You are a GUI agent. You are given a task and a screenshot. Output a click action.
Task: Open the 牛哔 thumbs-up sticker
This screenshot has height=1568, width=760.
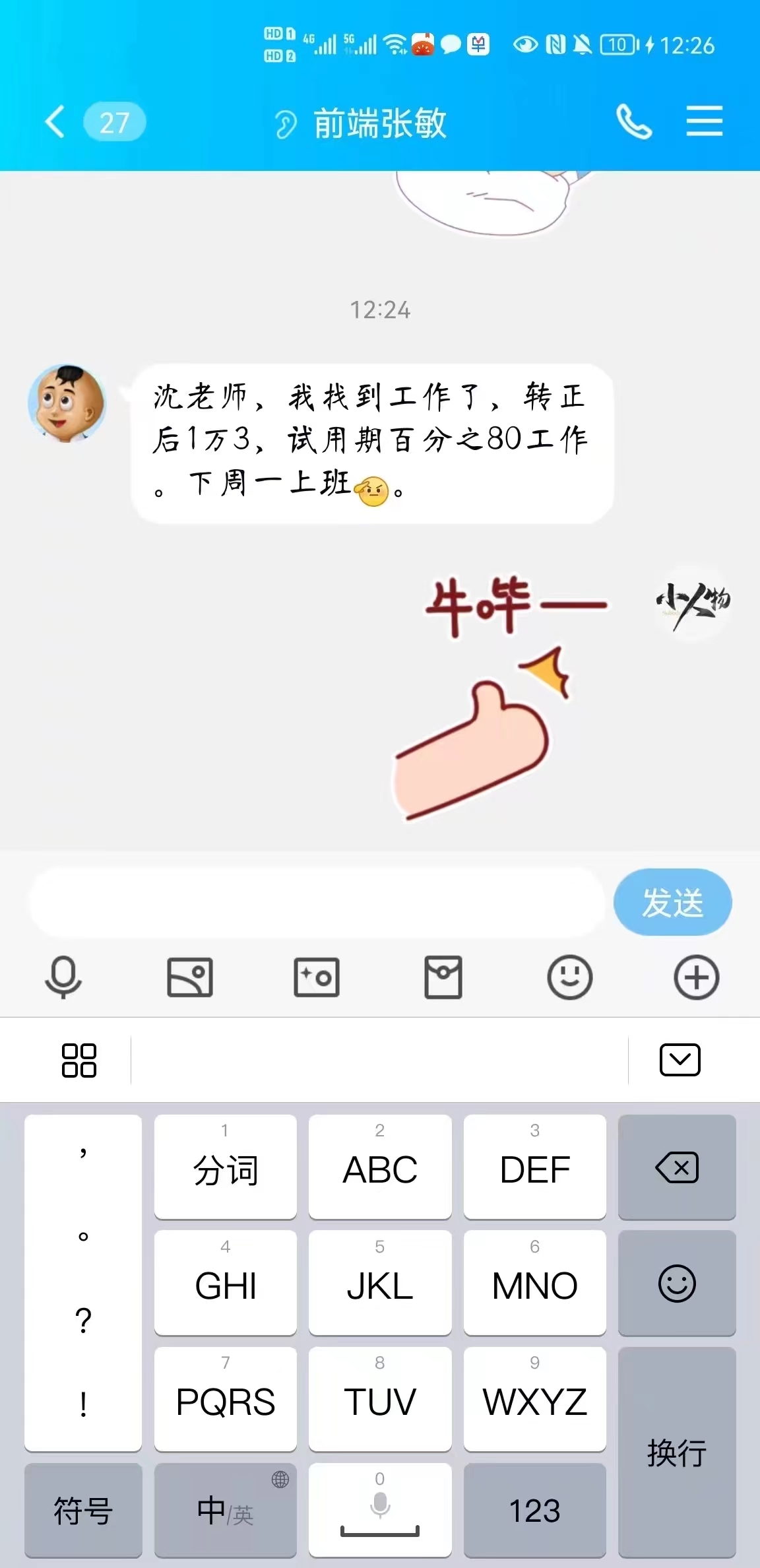[501, 700]
